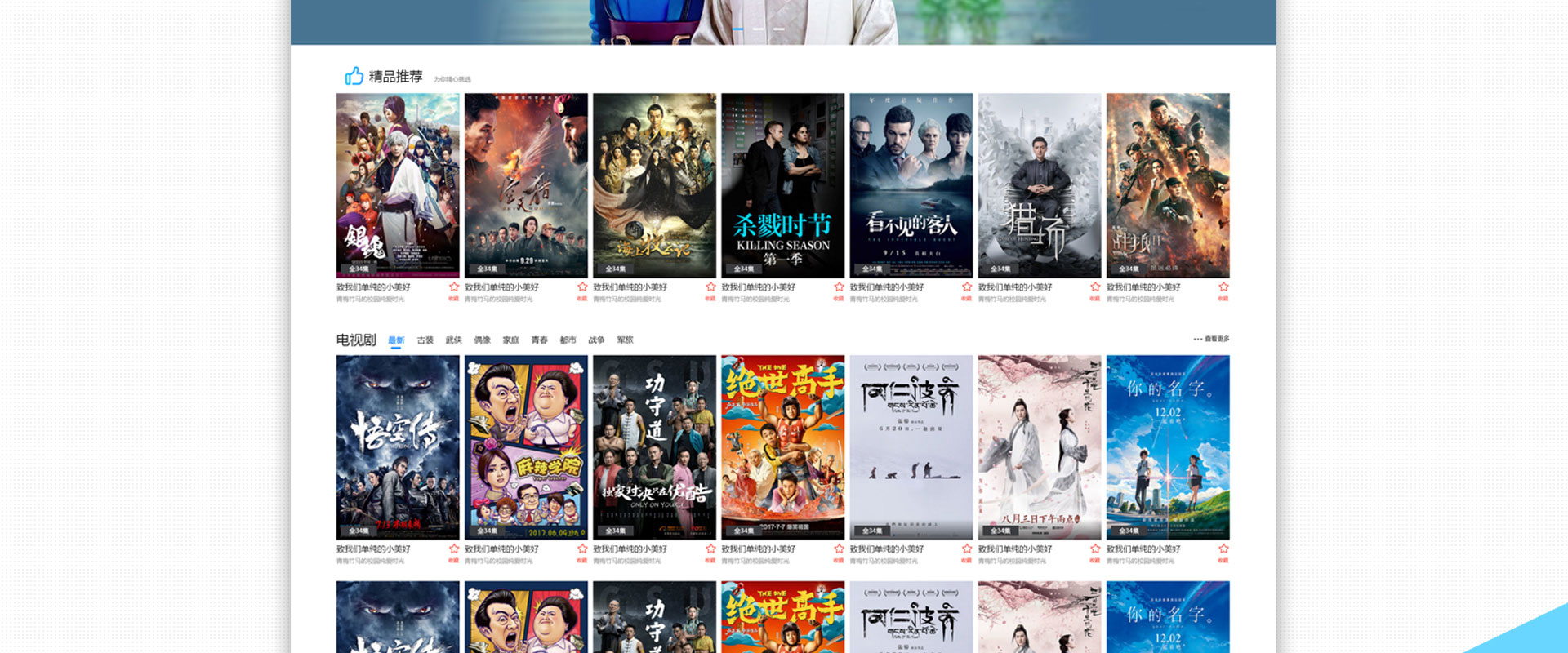1568x653 pixels.
Task: Tap the favorite star under the 悟空传 poster
Action: point(454,549)
